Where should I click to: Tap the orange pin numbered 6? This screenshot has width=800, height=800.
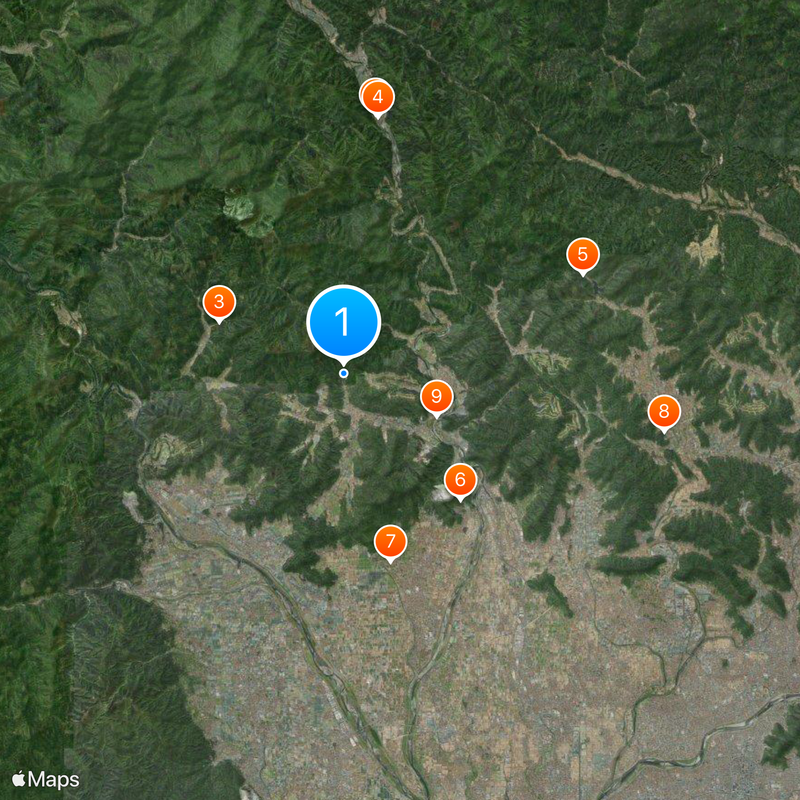pyautogui.click(x=460, y=480)
